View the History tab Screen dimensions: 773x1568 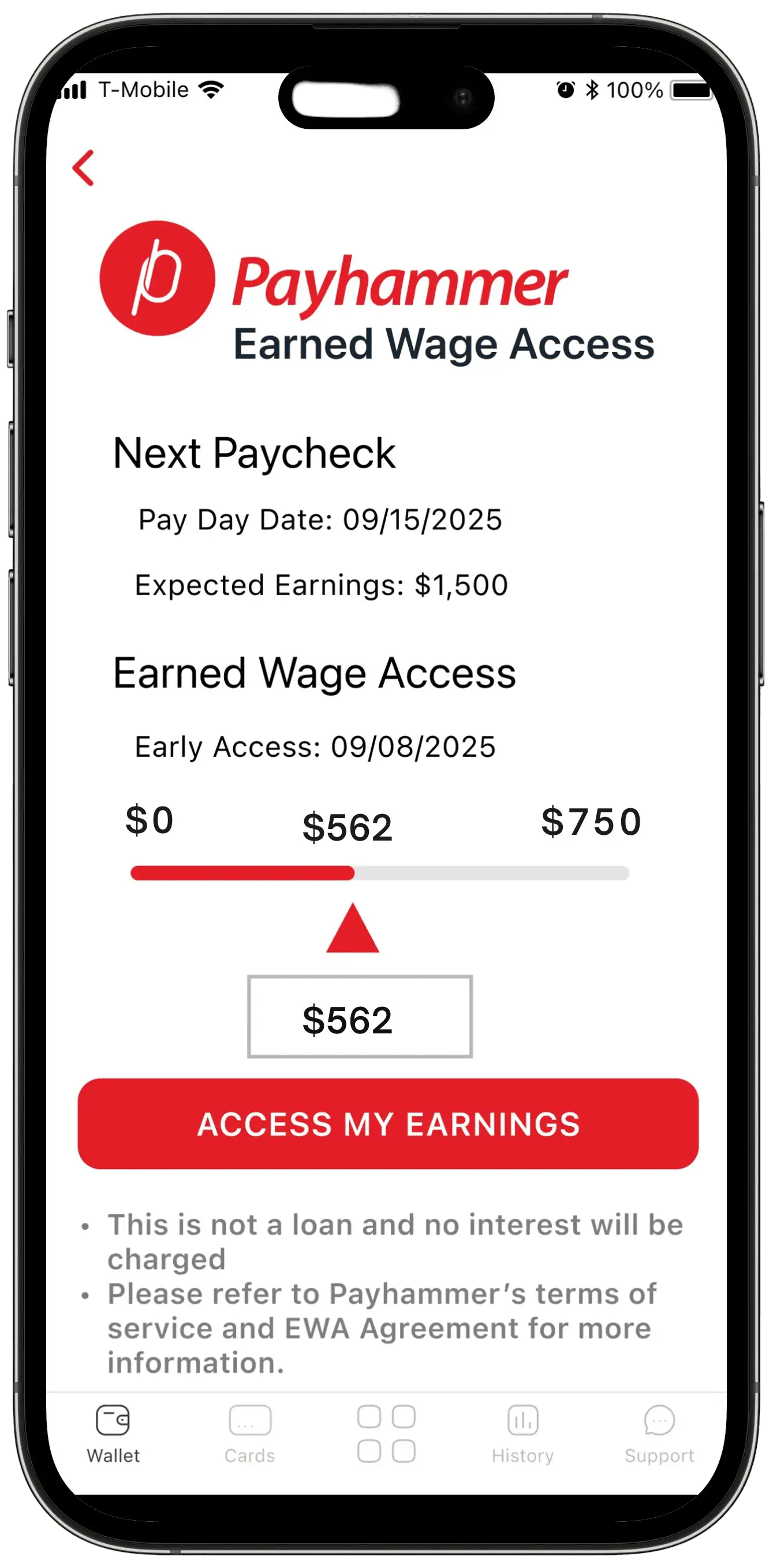523,1433
